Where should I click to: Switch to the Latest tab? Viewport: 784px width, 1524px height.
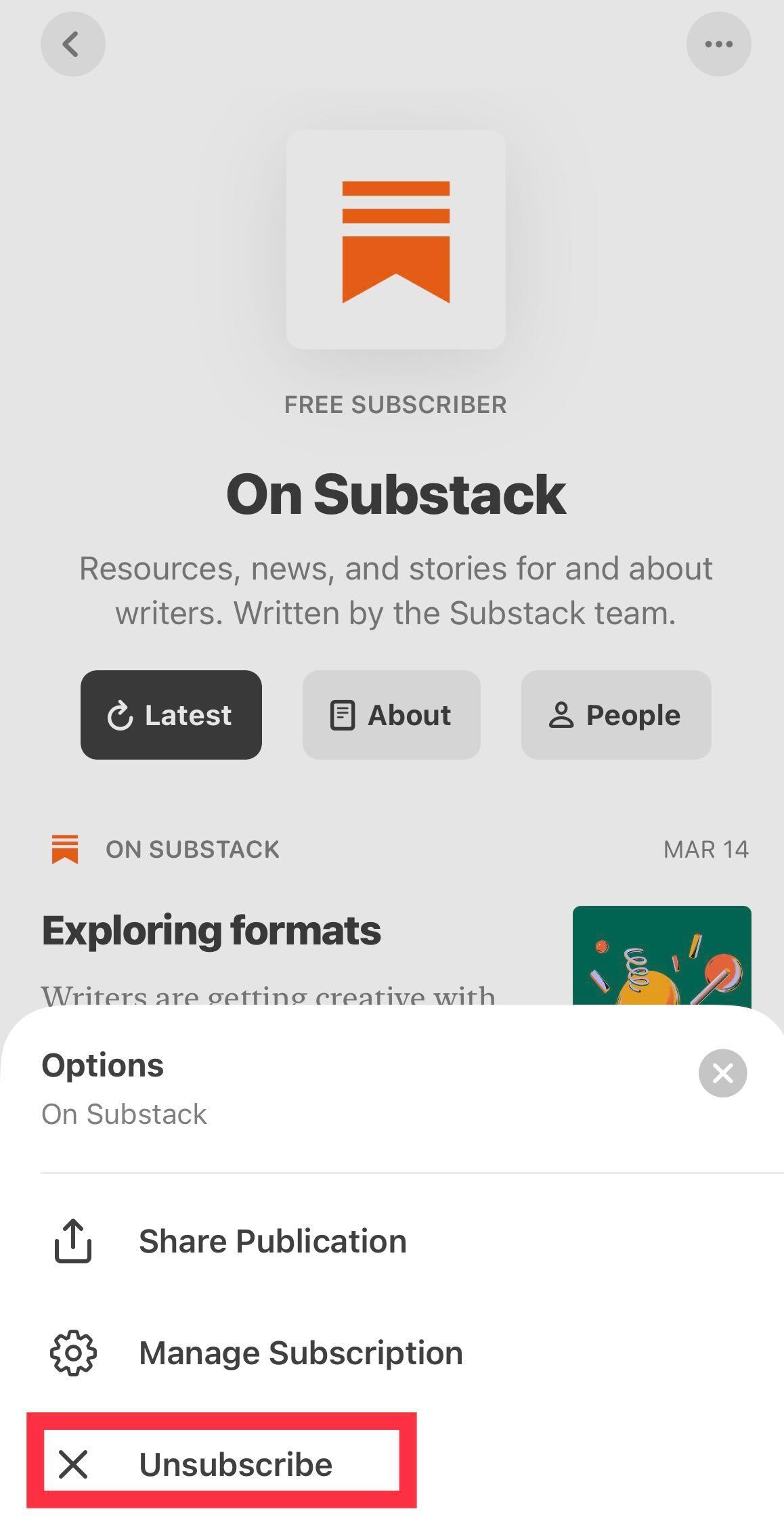171,715
